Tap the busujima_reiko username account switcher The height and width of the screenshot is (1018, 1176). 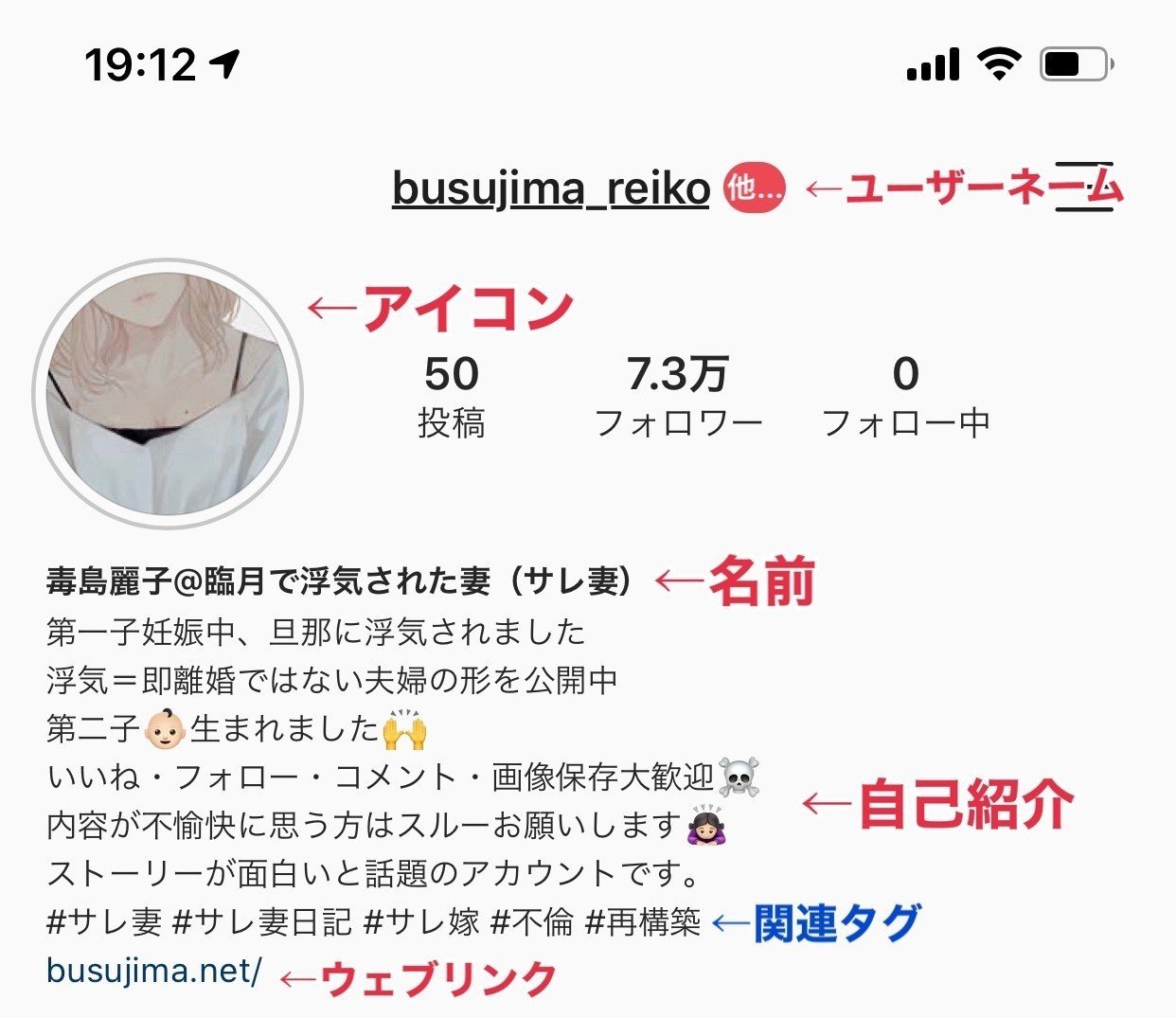[550, 188]
